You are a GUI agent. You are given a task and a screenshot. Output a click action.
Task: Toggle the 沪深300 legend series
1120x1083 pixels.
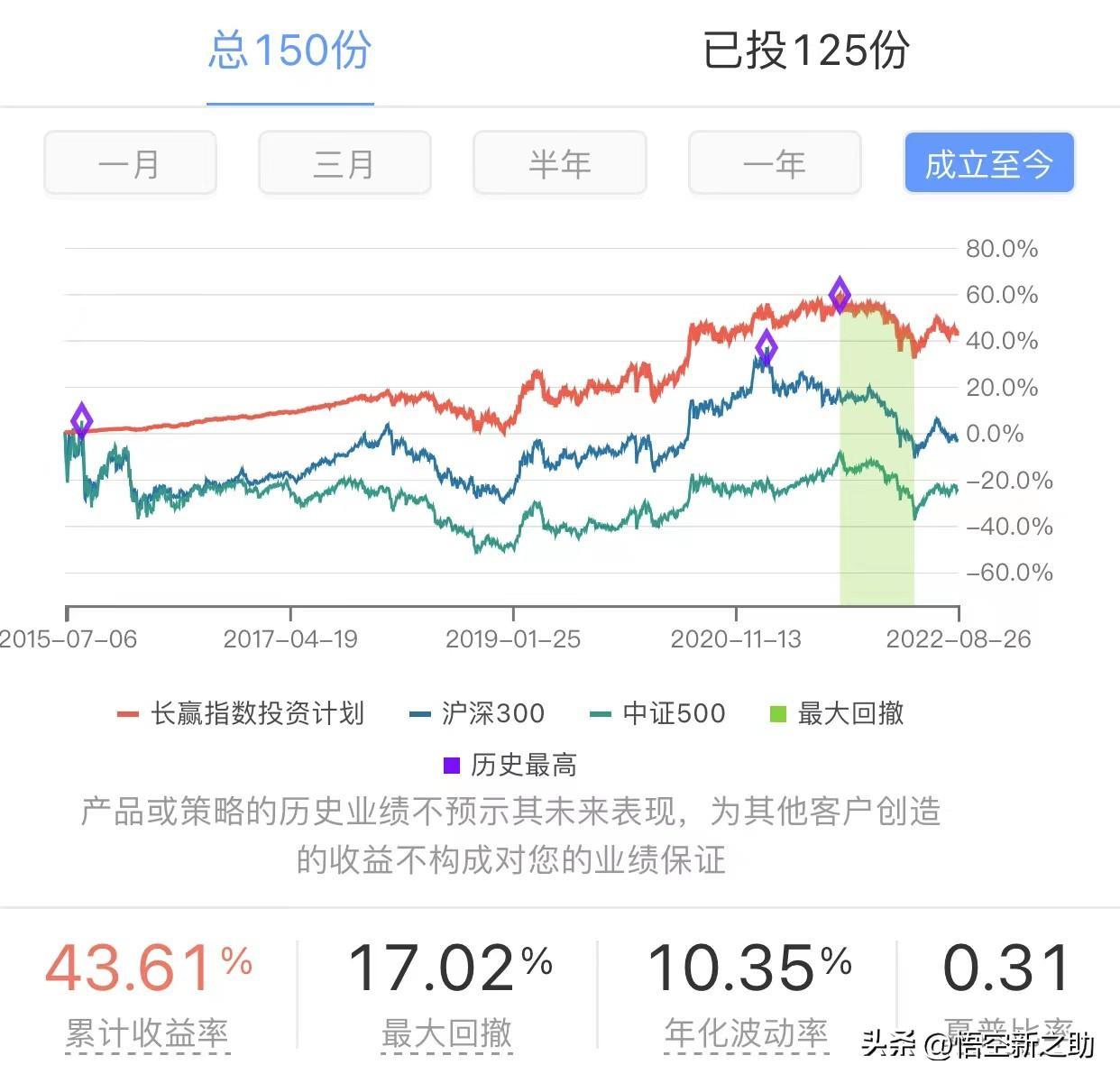477,714
